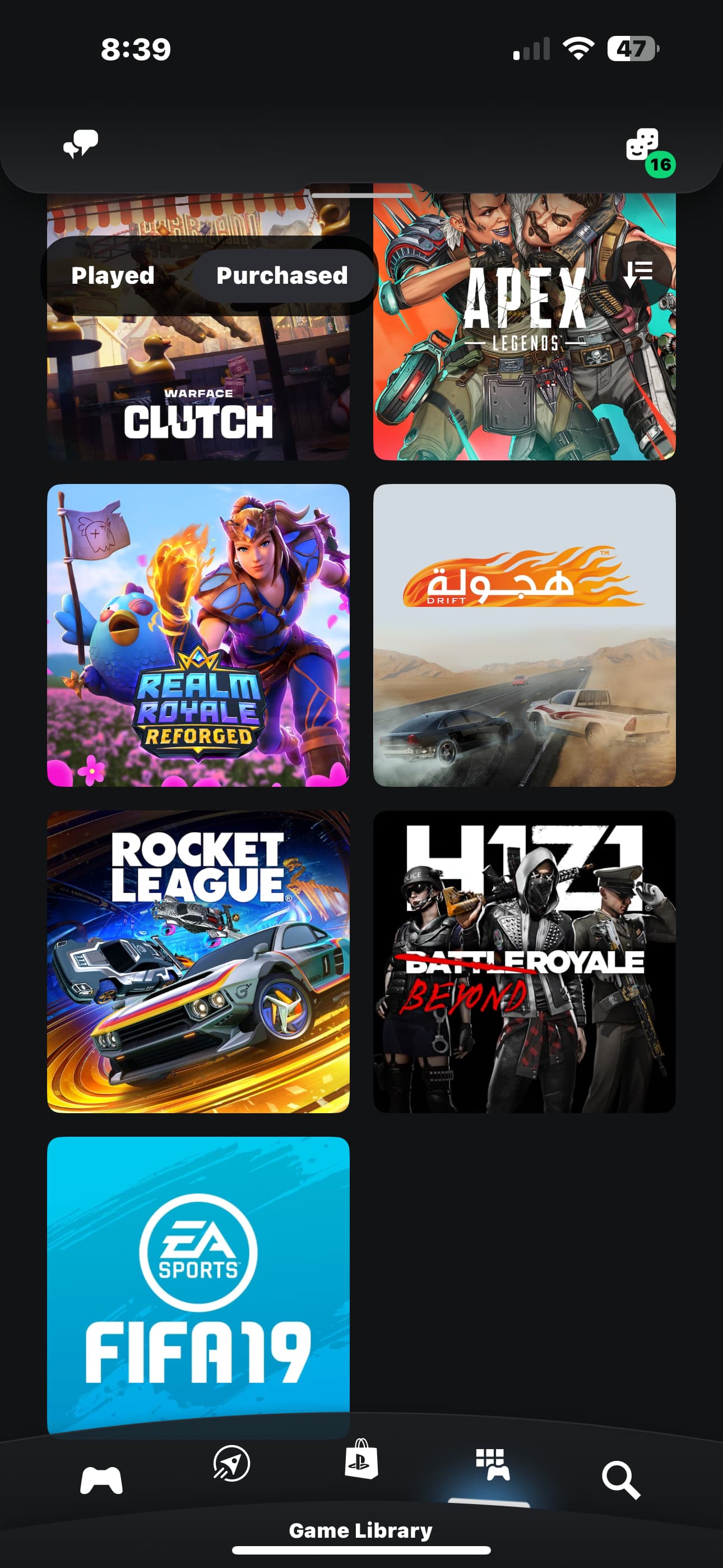
Task: Tap the Game Library tab icon
Action: pos(492,1464)
